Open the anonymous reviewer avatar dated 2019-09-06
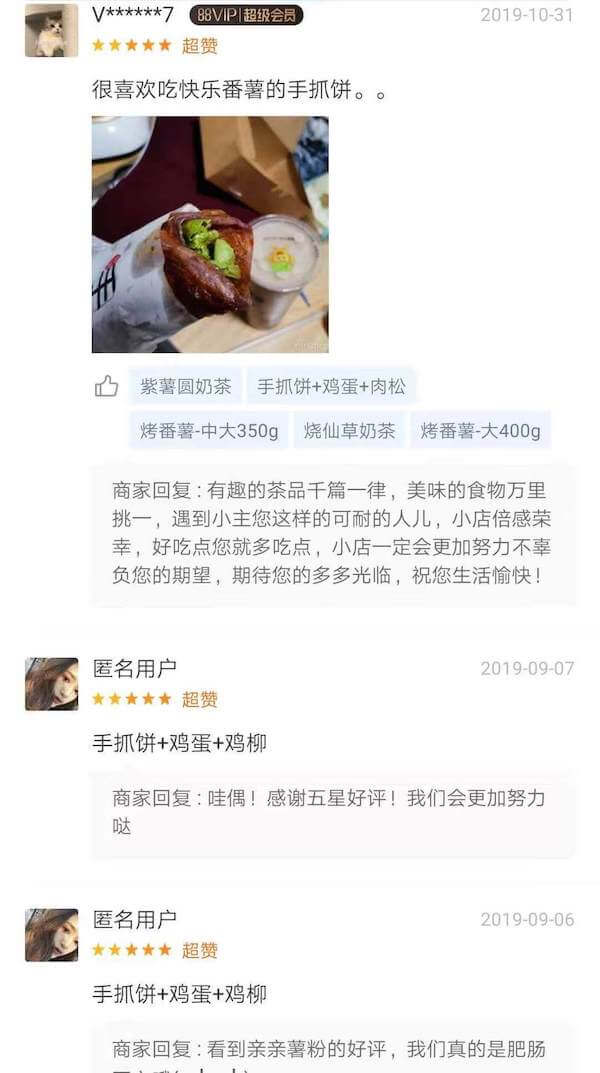This screenshot has height=1073, width=600. pos(52,935)
